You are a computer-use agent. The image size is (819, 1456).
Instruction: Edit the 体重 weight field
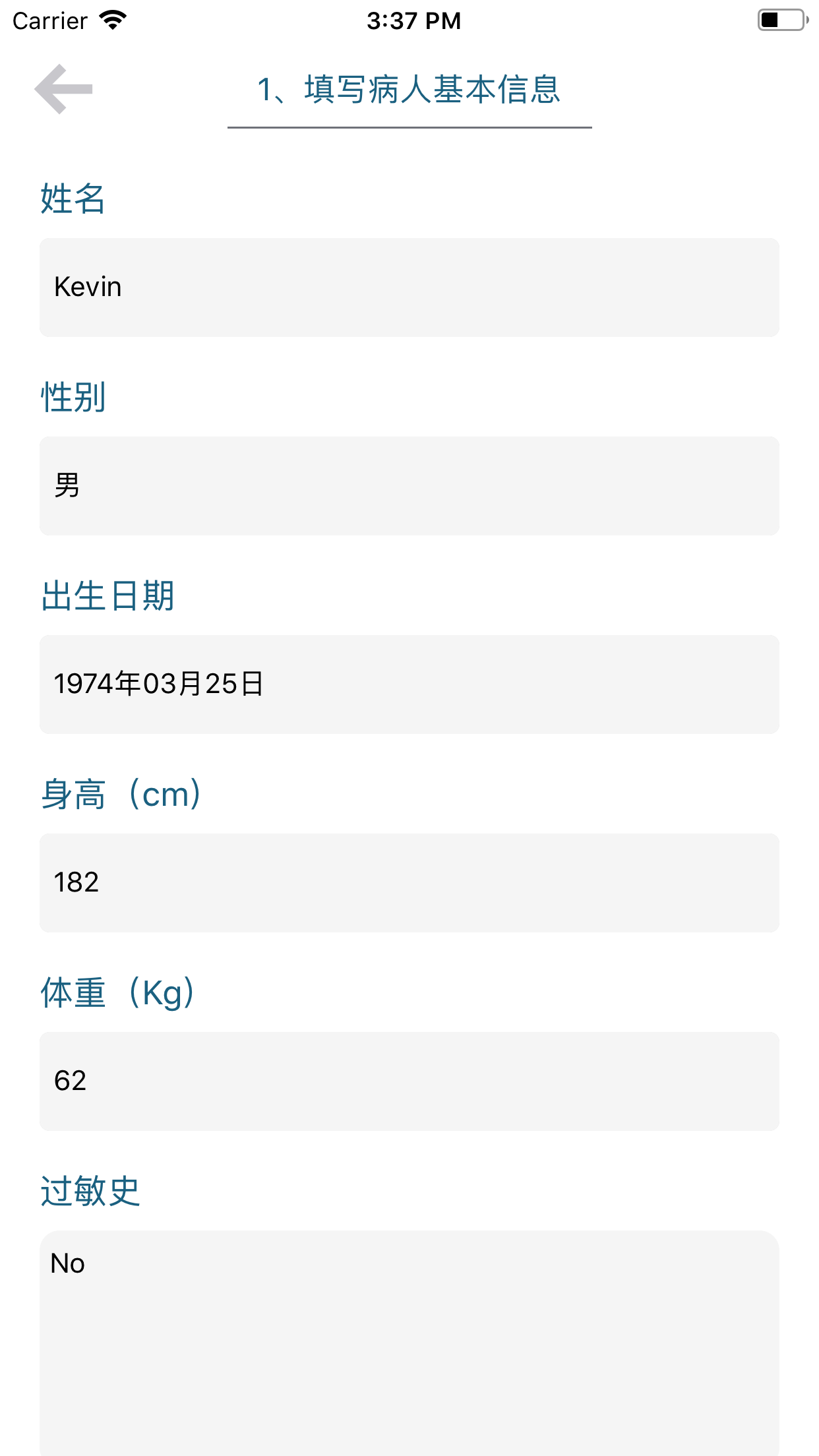pyautogui.click(x=409, y=1081)
